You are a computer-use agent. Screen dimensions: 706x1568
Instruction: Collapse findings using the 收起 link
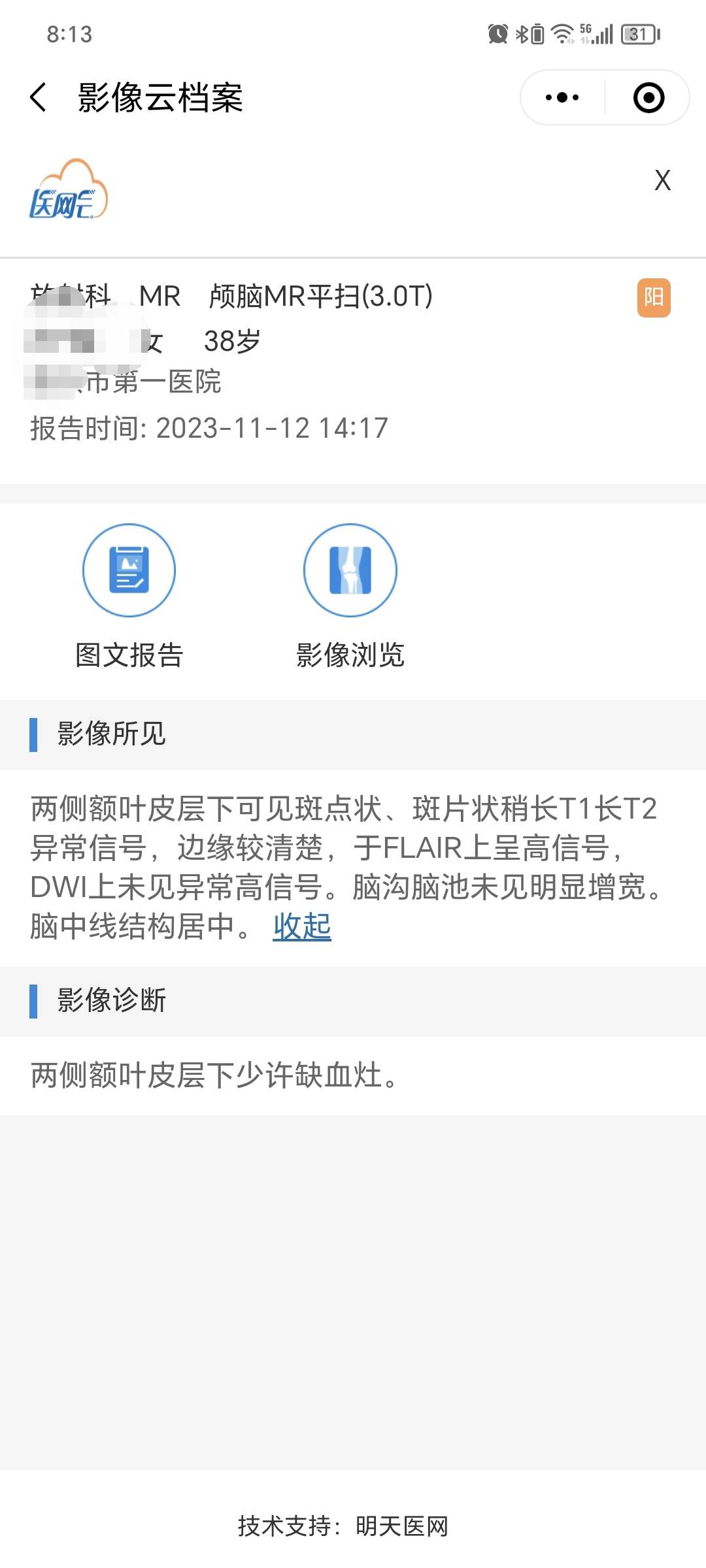(302, 924)
